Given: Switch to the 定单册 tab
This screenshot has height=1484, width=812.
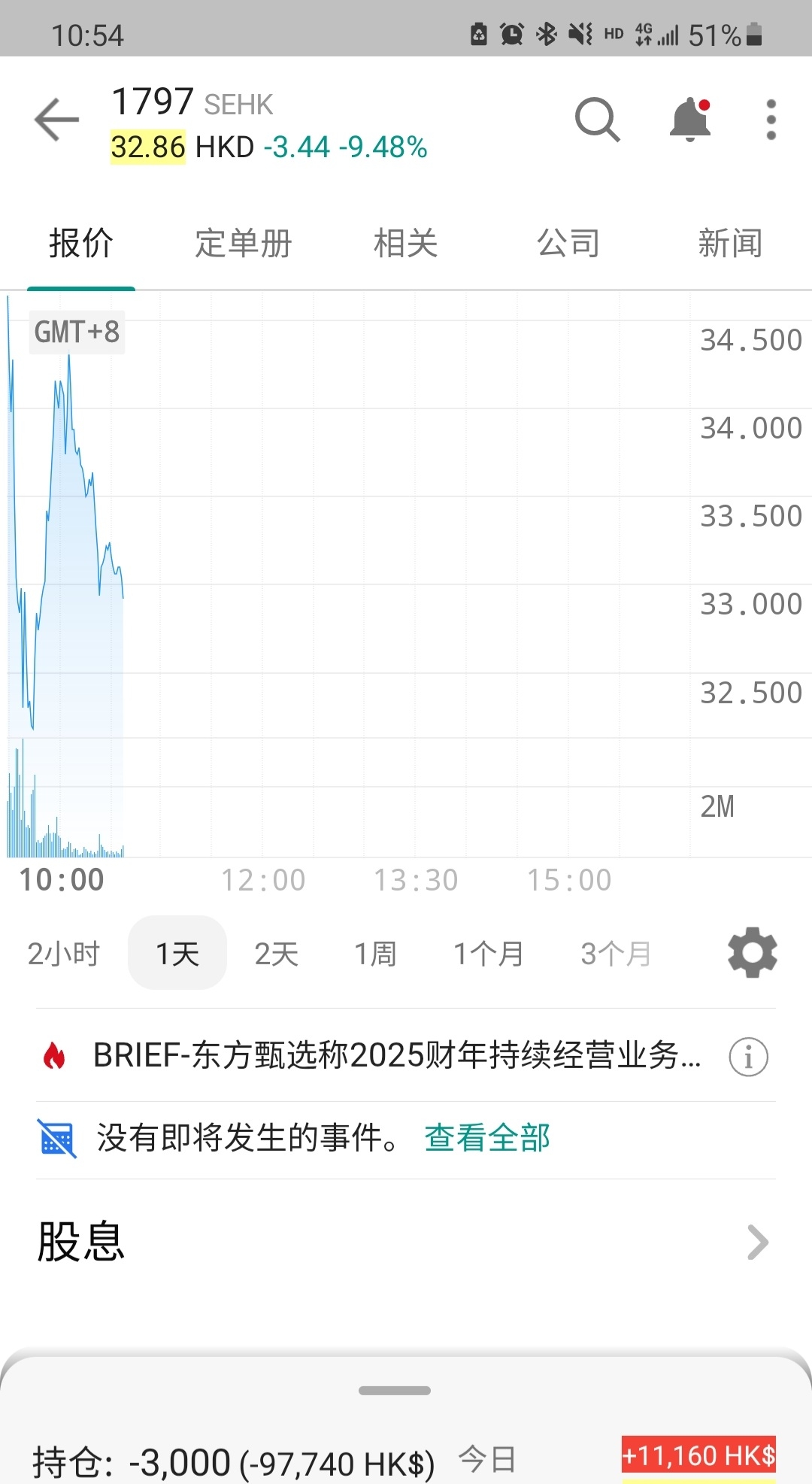Looking at the screenshot, I should tap(244, 243).
